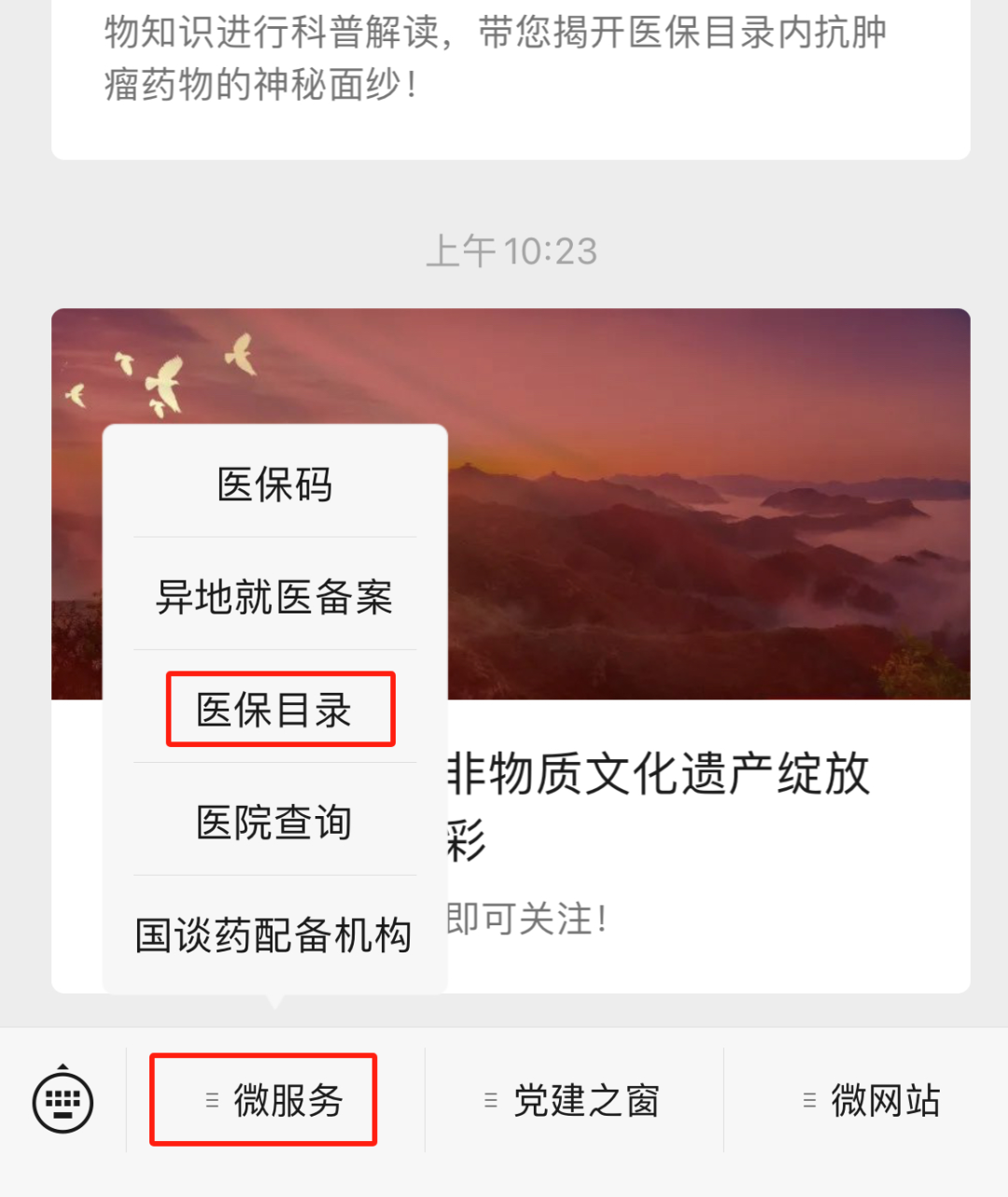Select 国谈药配备机构 menu item
Screen dimensions: 1008x1197
point(274,935)
